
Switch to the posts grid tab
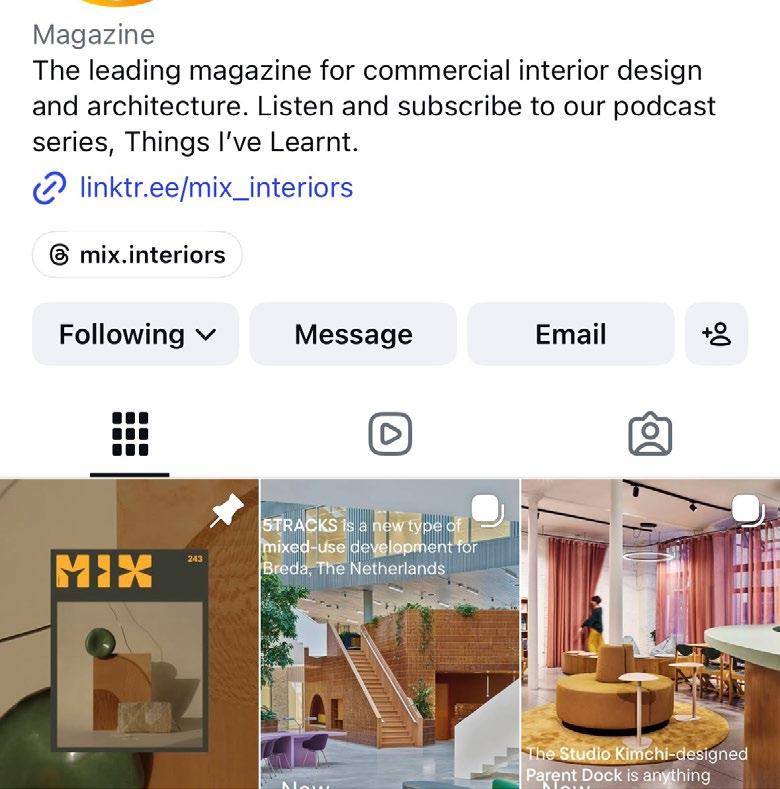click(130, 434)
